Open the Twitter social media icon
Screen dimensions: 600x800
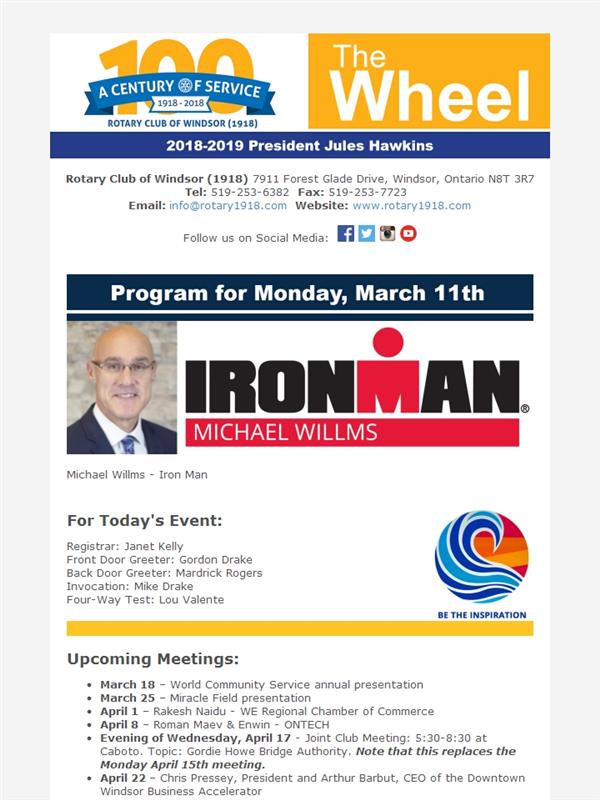click(x=366, y=234)
